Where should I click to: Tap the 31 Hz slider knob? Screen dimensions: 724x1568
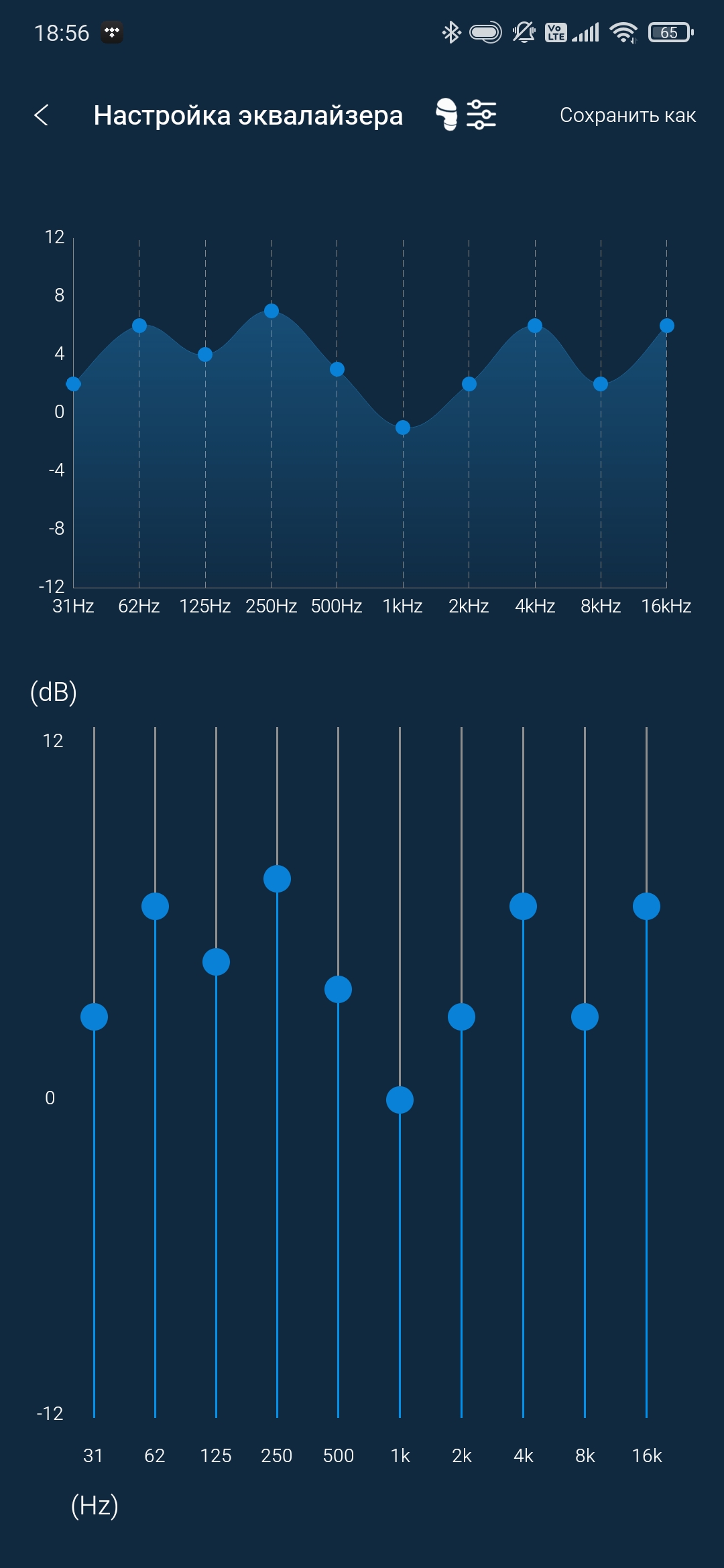coord(94,1017)
